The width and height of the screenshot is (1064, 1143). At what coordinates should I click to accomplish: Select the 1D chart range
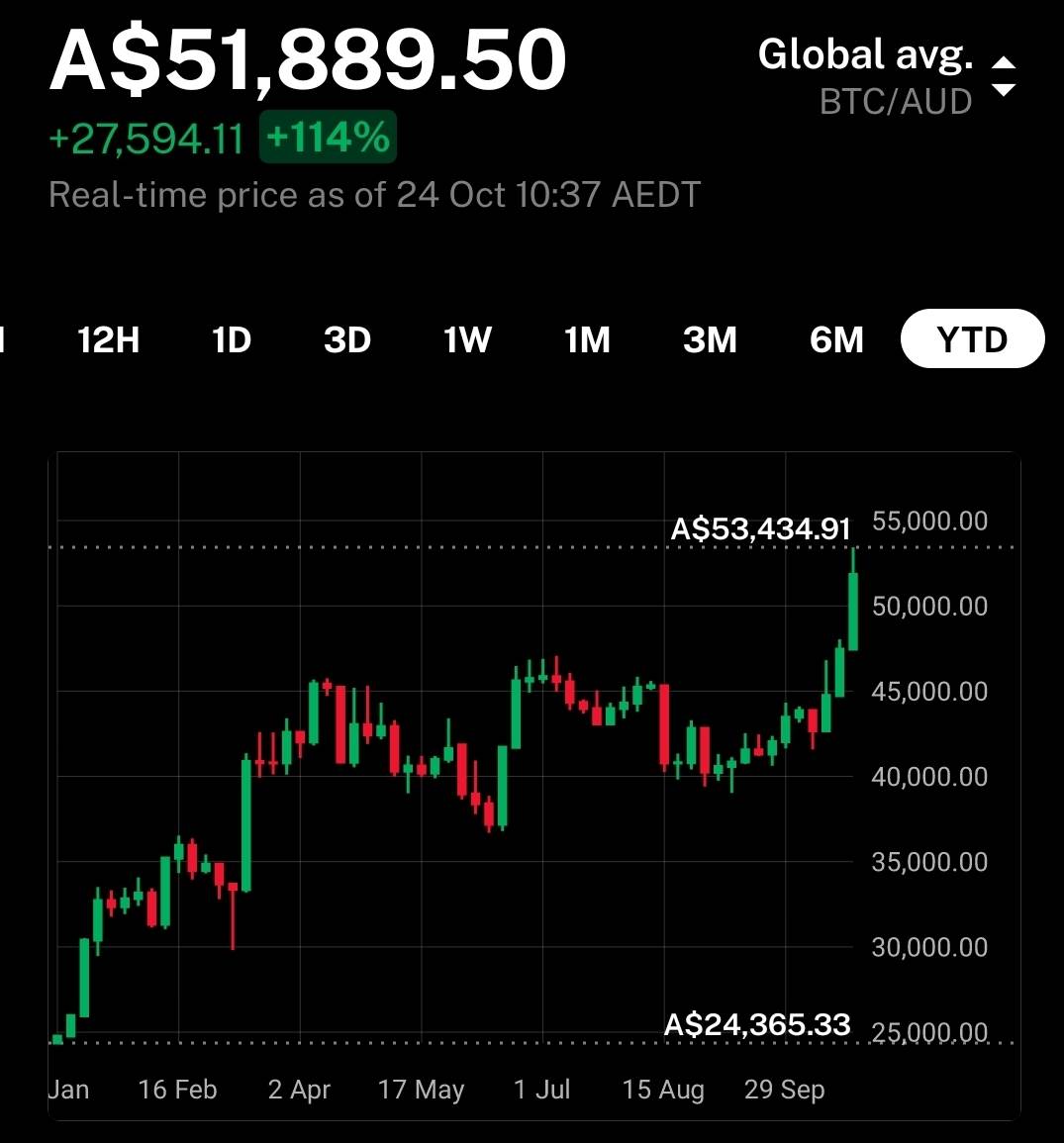231,340
